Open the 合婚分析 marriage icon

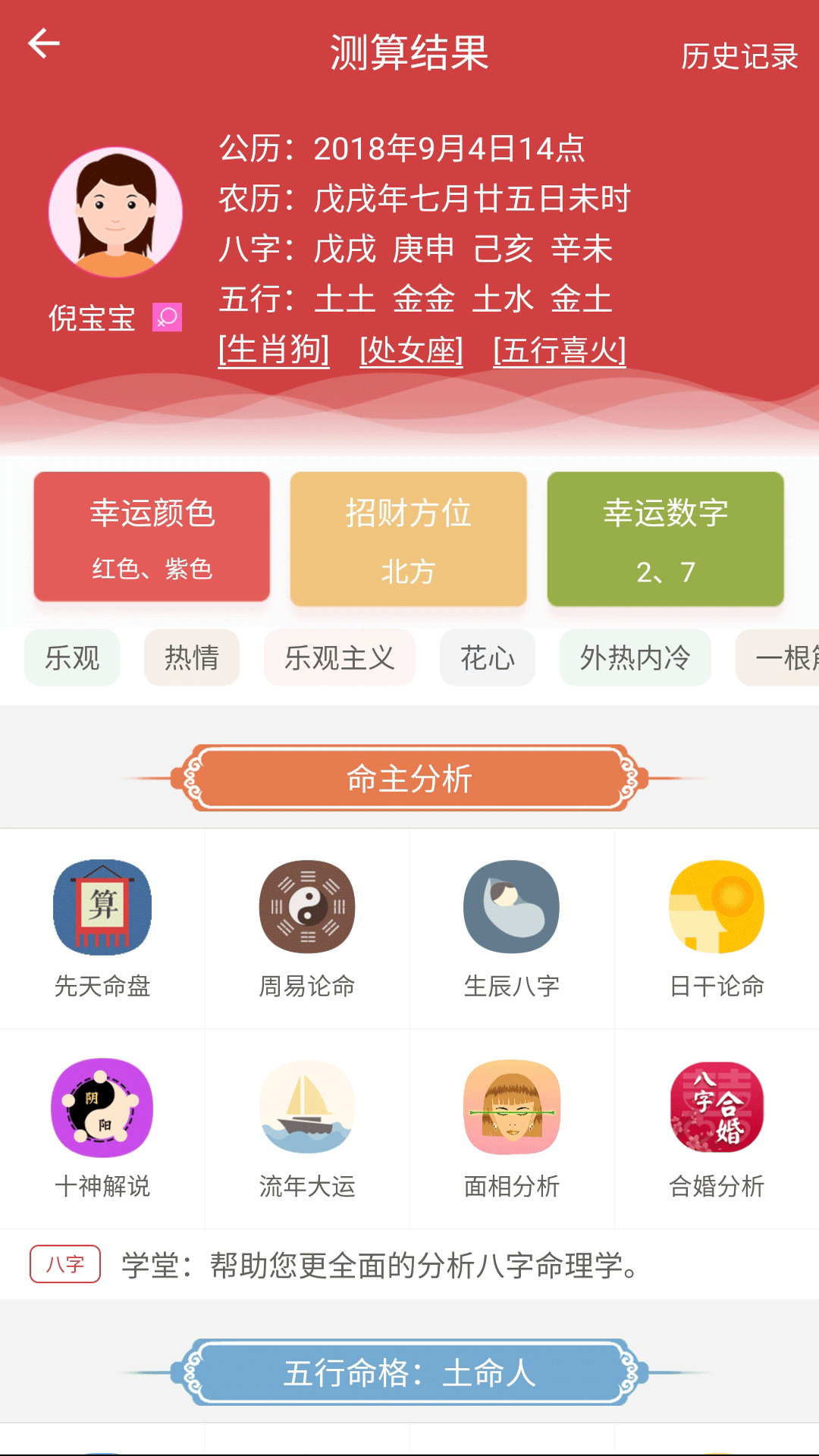(x=717, y=1108)
